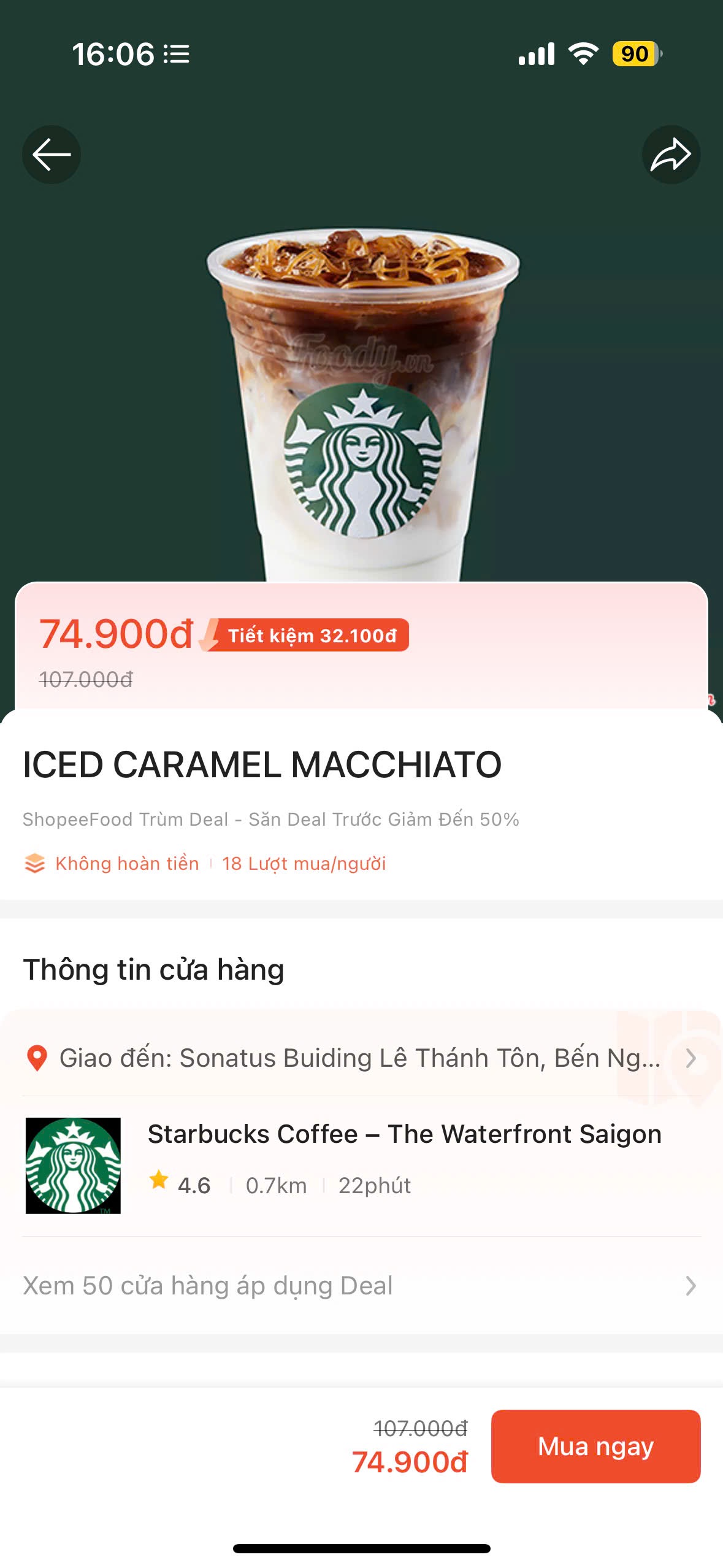Go back using the arrow icon
The height and width of the screenshot is (1568, 723).
(x=52, y=155)
